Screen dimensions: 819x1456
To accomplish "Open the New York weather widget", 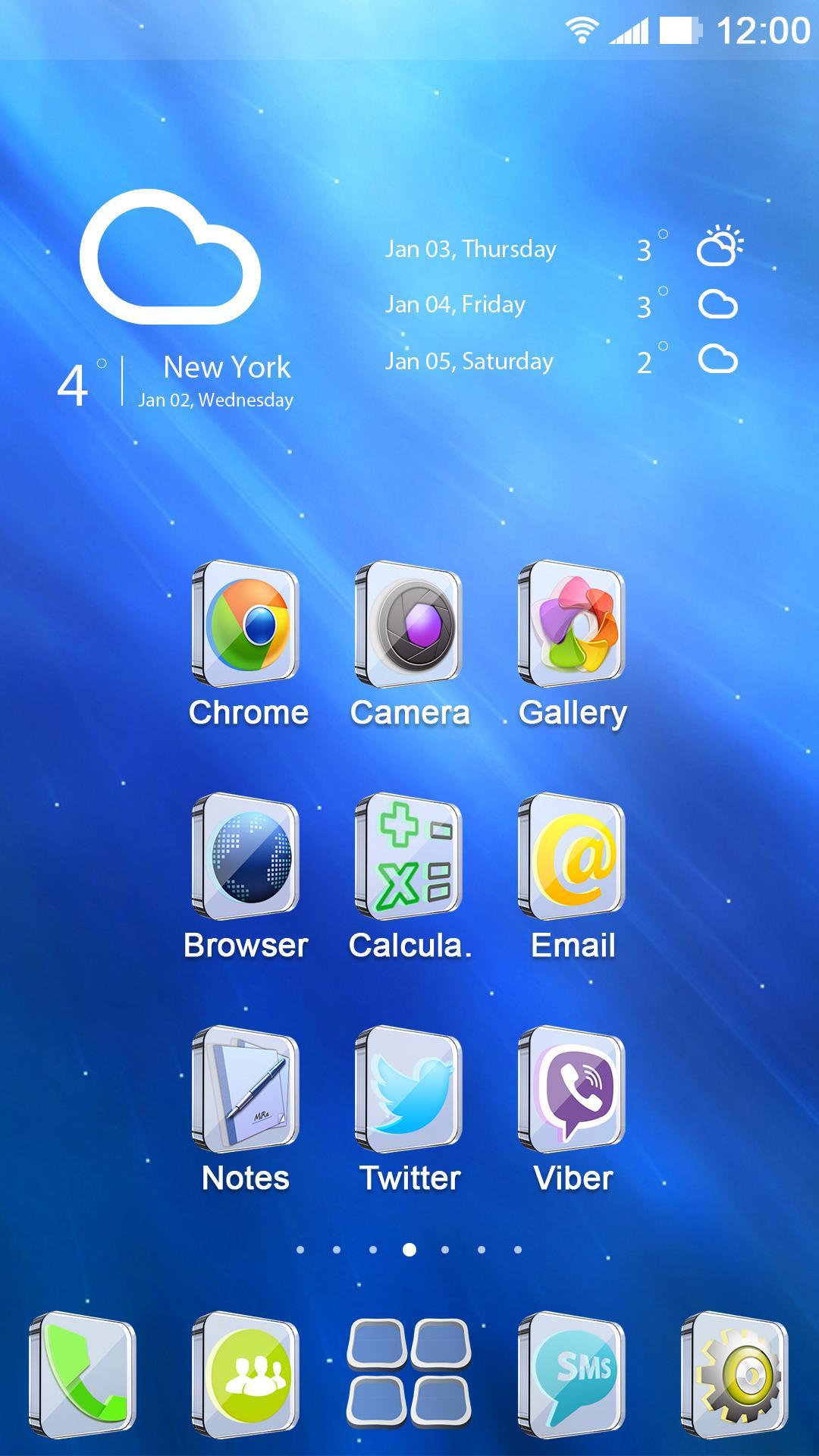I will click(x=176, y=303).
